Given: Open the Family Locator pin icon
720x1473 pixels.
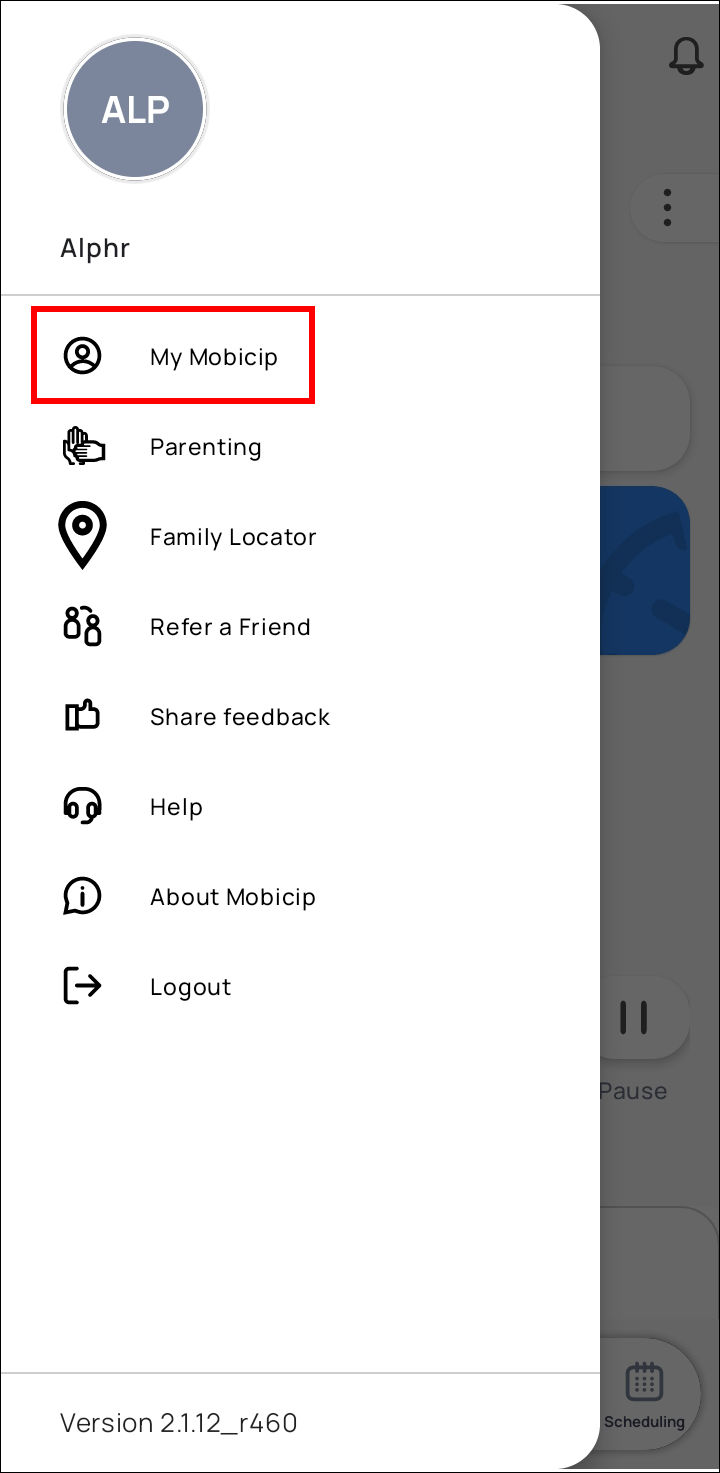Looking at the screenshot, I should 83,534.
